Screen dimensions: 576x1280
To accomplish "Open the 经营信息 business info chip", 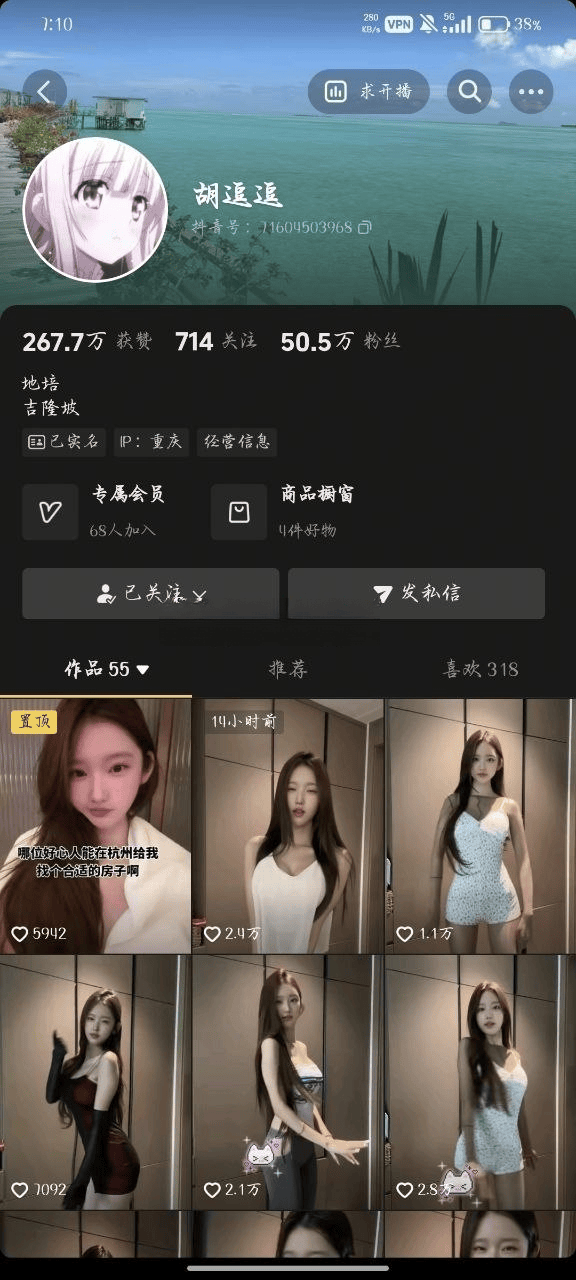I will [x=237, y=442].
